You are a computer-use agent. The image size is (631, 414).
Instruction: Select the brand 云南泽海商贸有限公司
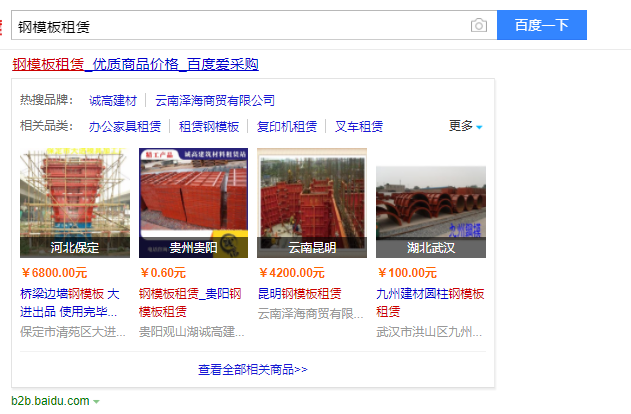click(x=215, y=100)
